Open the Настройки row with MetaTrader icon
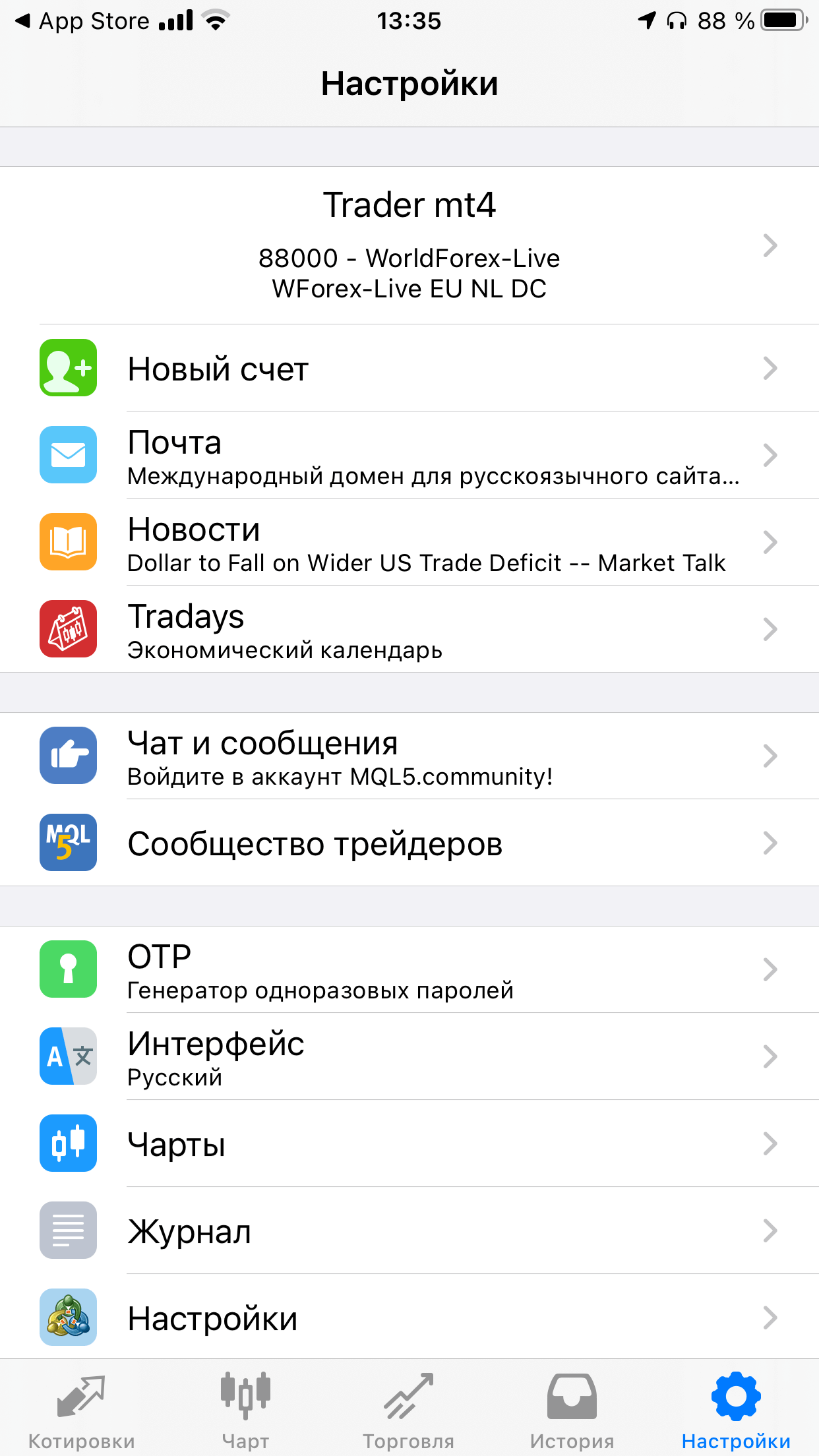819x1456 pixels. coord(409,1316)
